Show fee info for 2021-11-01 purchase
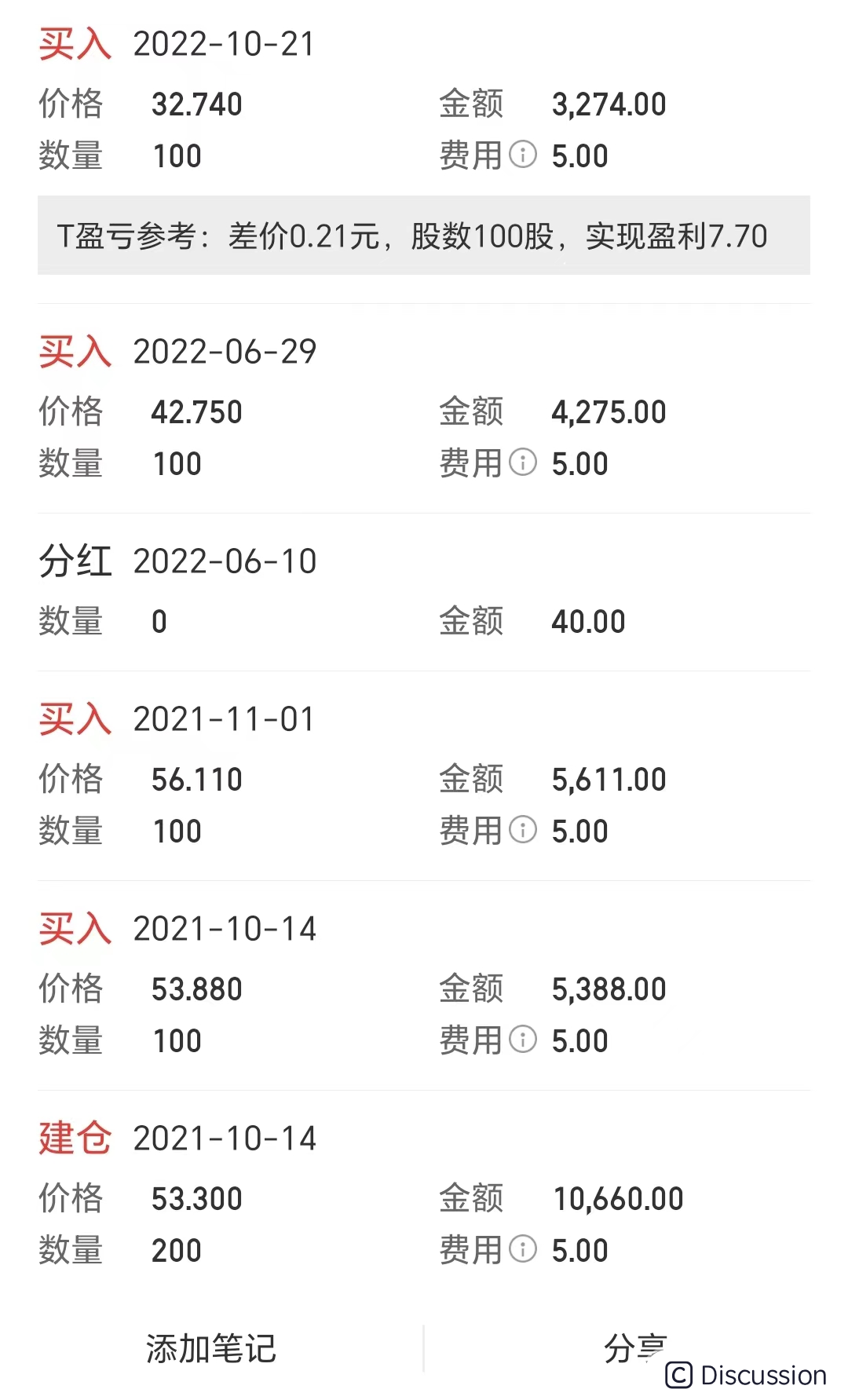This screenshot has width=848, height=1400. 523,830
